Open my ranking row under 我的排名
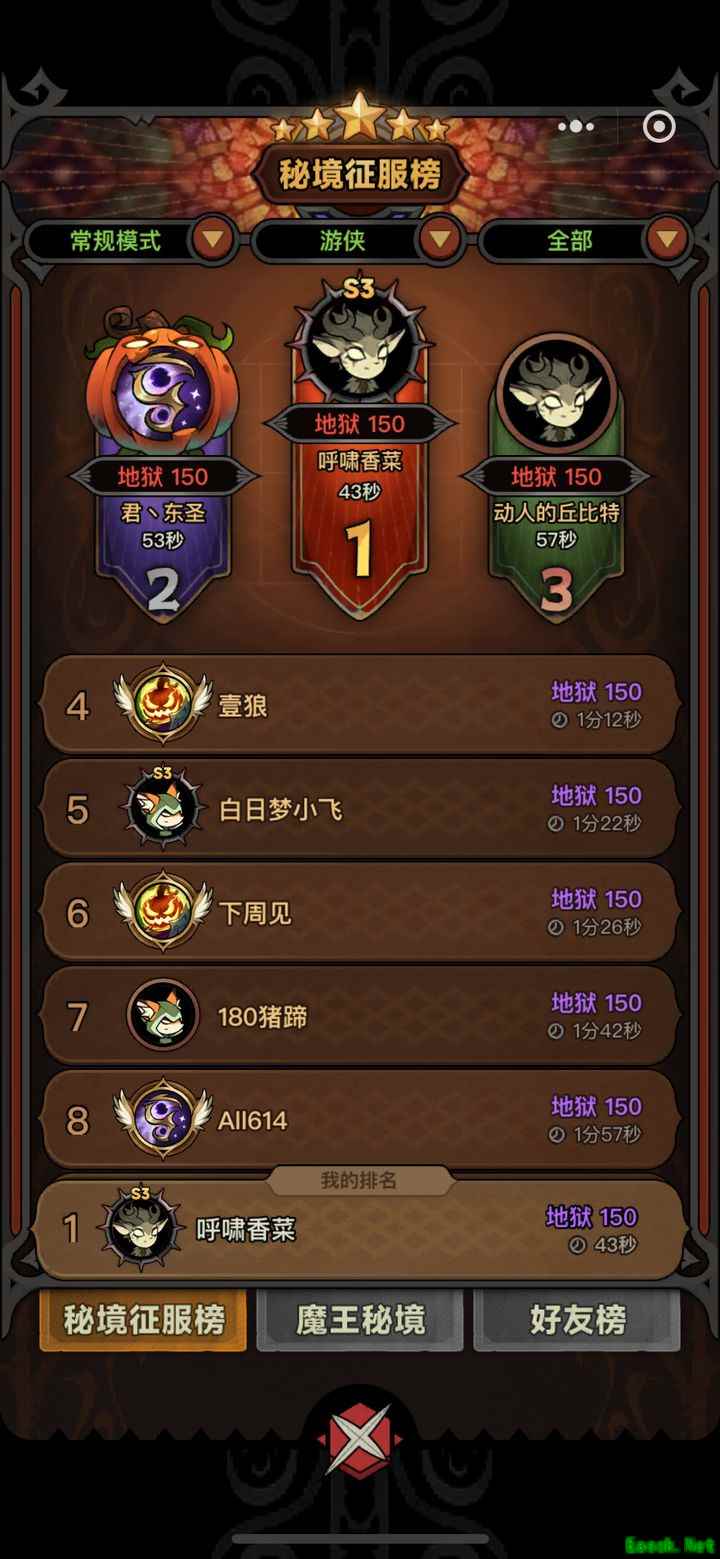Image resolution: width=720 pixels, height=1559 pixels. pos(360,1230)
